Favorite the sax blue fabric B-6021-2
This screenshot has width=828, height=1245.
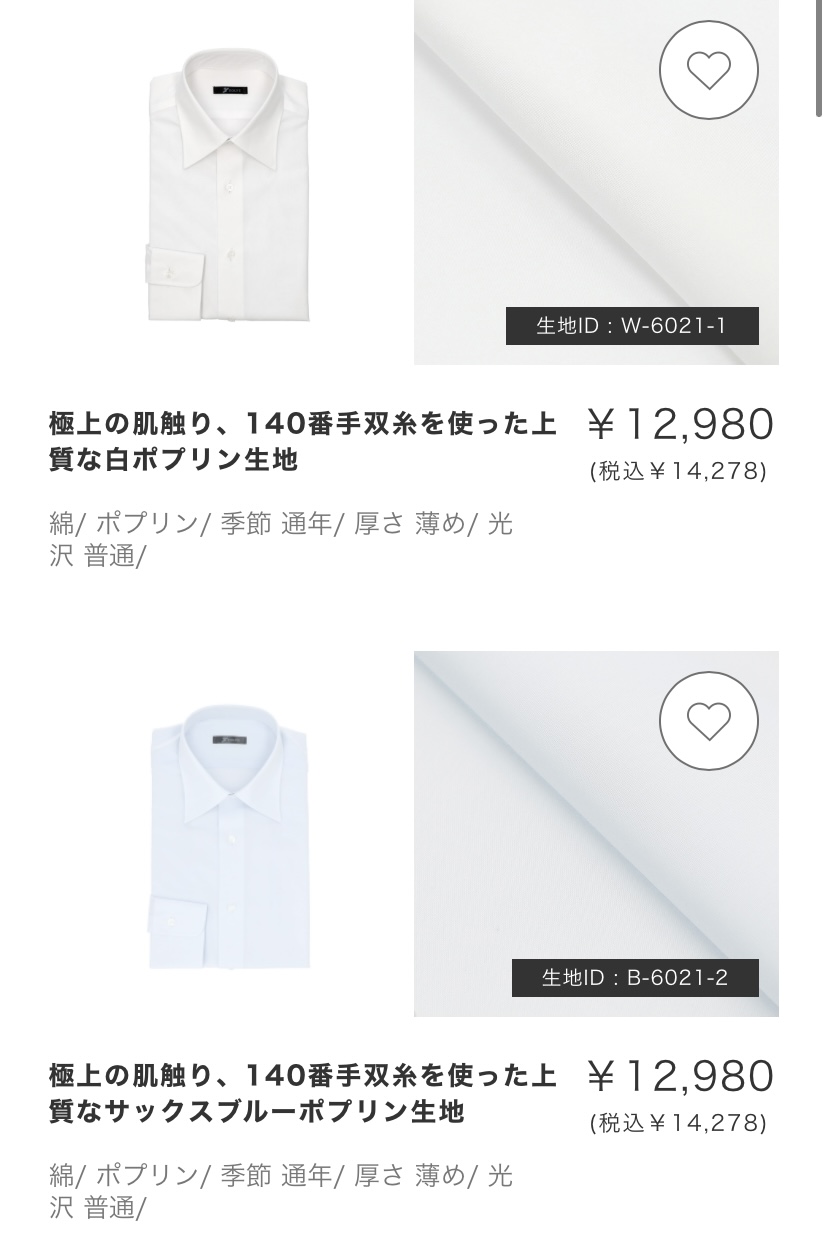708,721
